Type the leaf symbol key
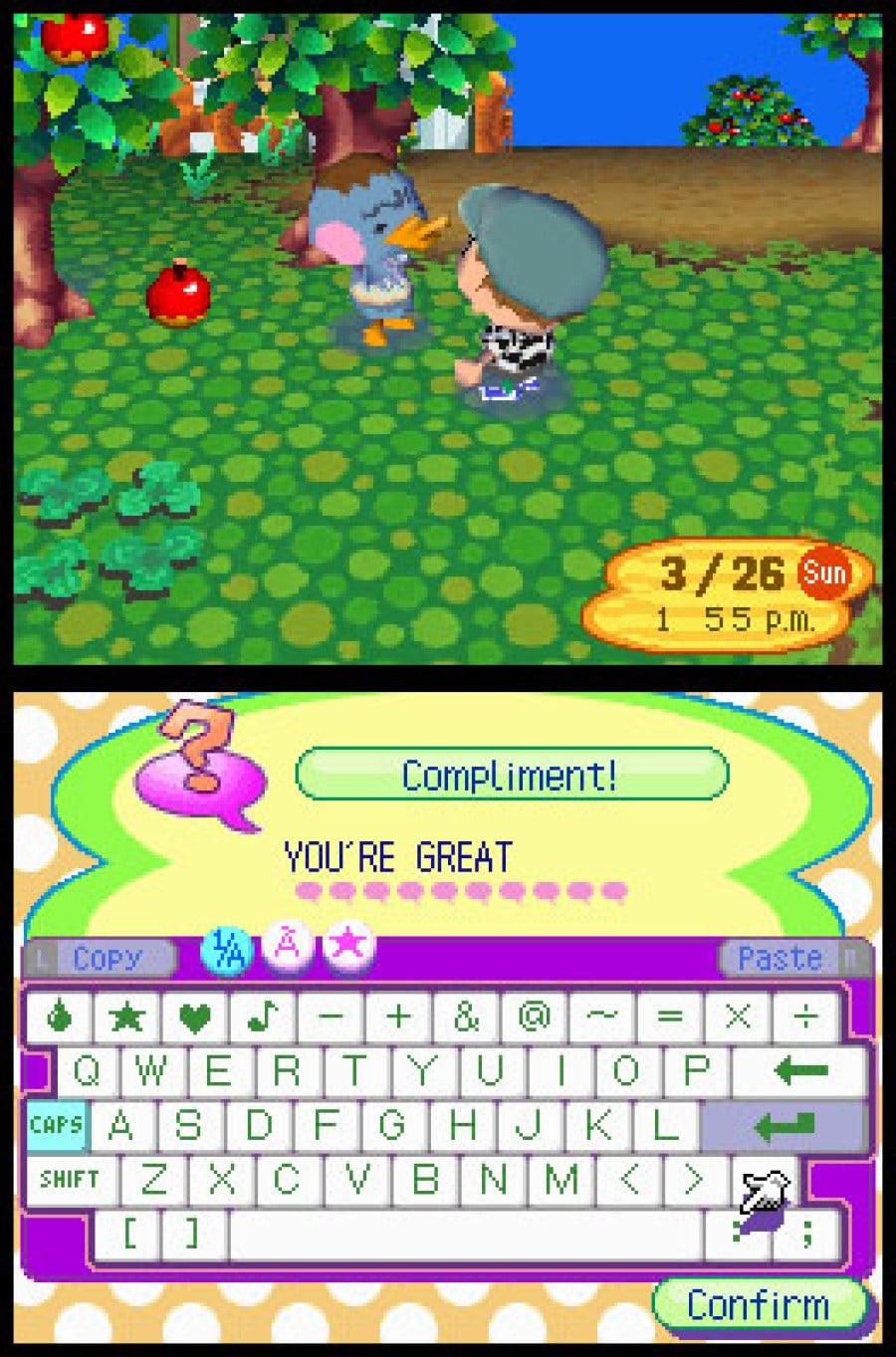The height and width of the screenshot is (1357, 896). tap(60, 1017)
